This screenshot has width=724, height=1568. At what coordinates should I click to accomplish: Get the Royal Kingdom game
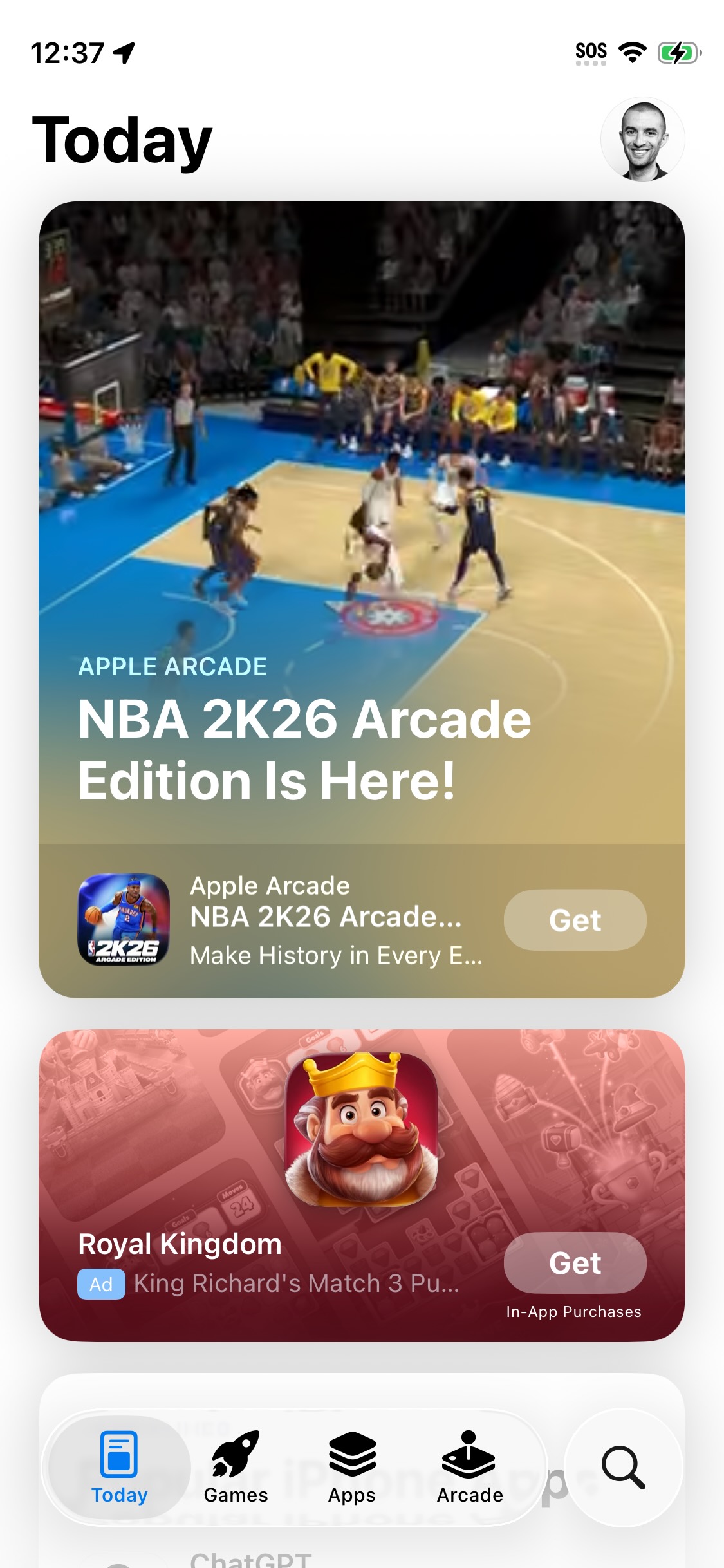[x=575, y=1263]
